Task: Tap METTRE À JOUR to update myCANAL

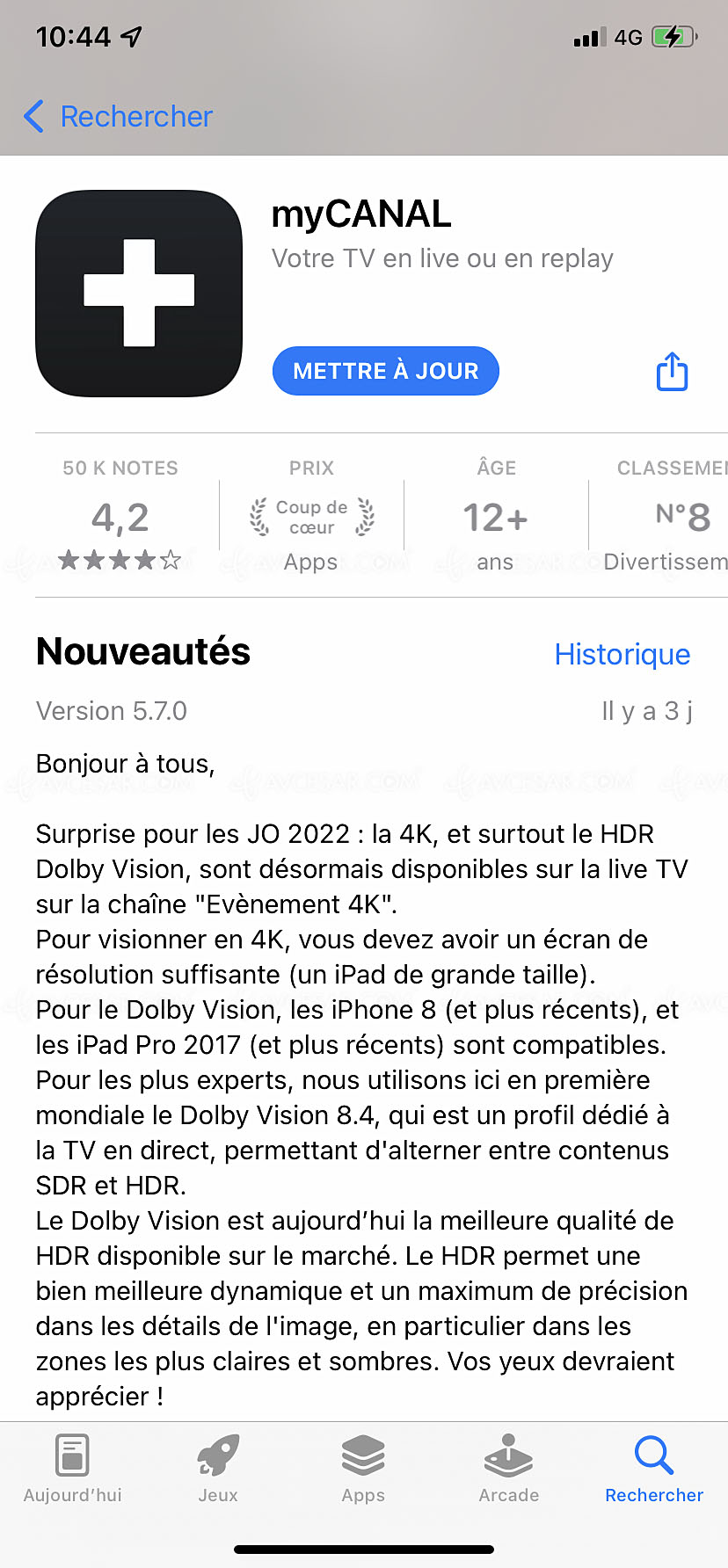Action: pyautogui.click(x=385, y=371)
